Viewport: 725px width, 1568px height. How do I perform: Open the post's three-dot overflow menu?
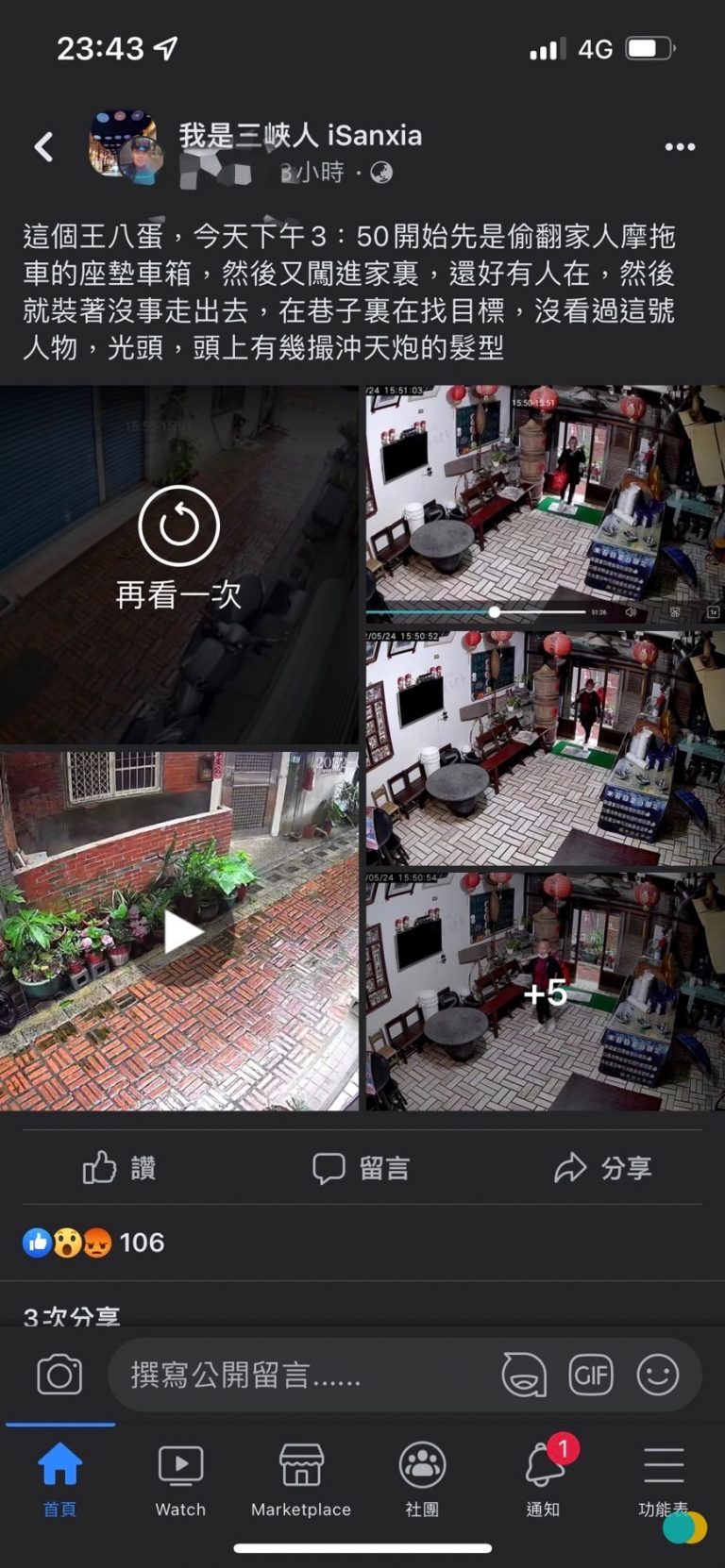pos(680,147)
